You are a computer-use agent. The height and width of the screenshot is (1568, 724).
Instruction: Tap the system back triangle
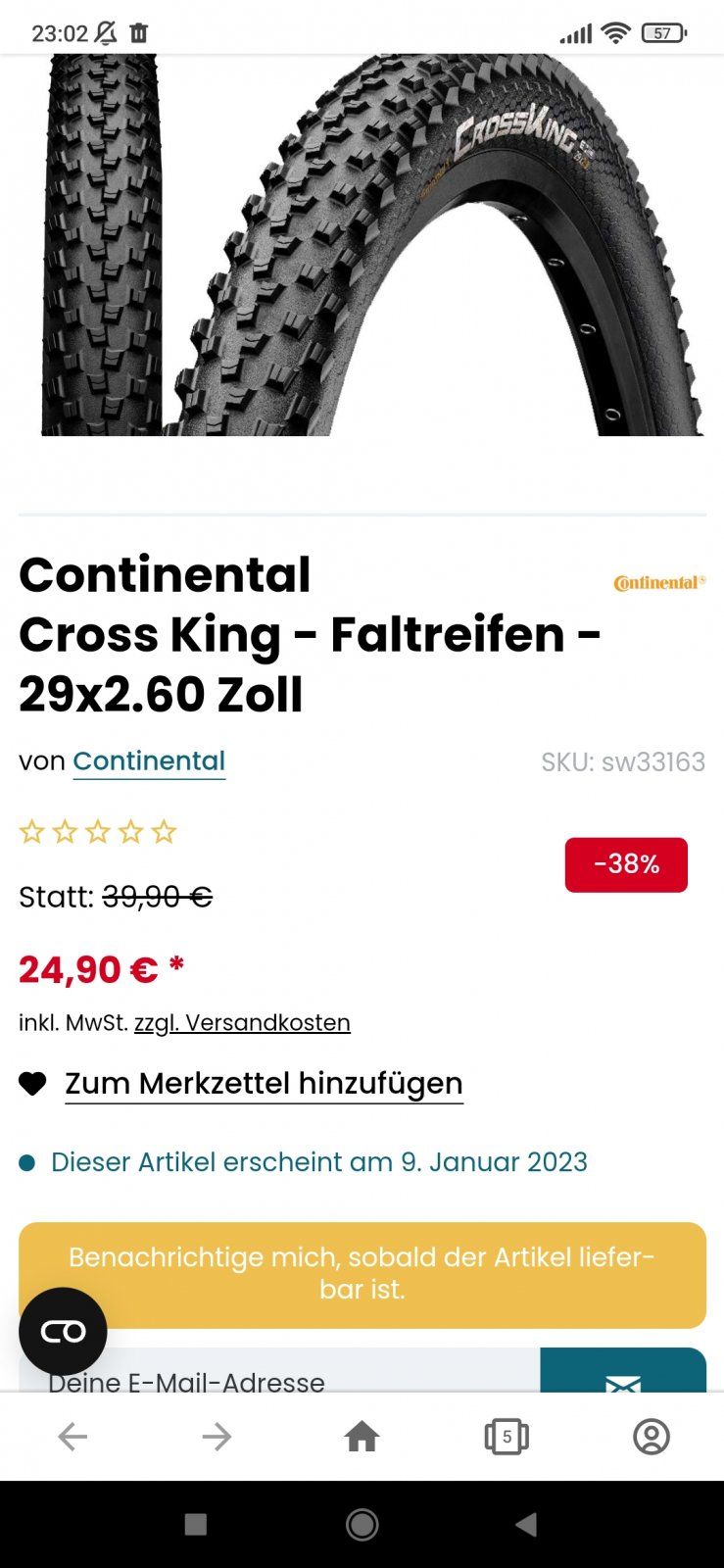point(527,1524)
